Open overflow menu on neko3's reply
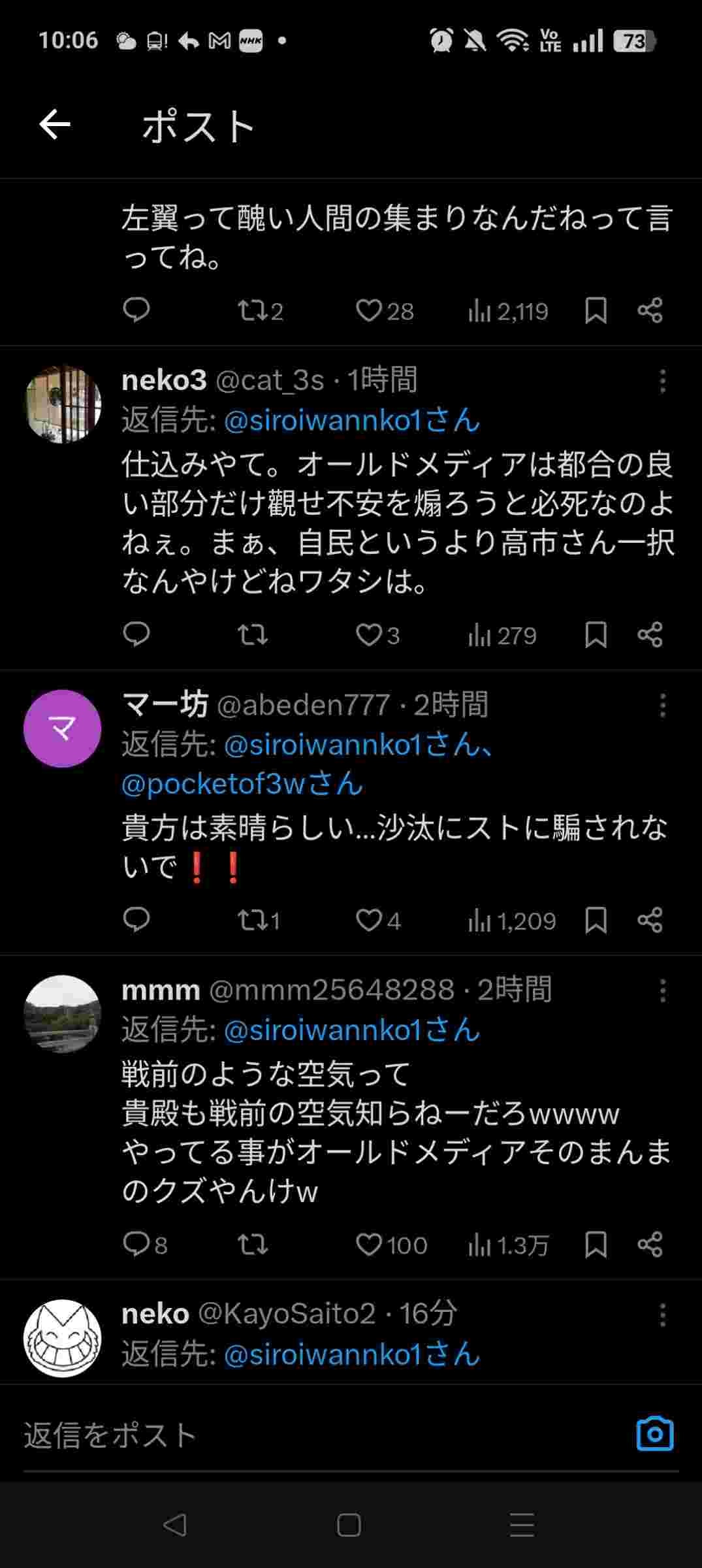This screenshot has width=702, height=1568. (662, 381)
